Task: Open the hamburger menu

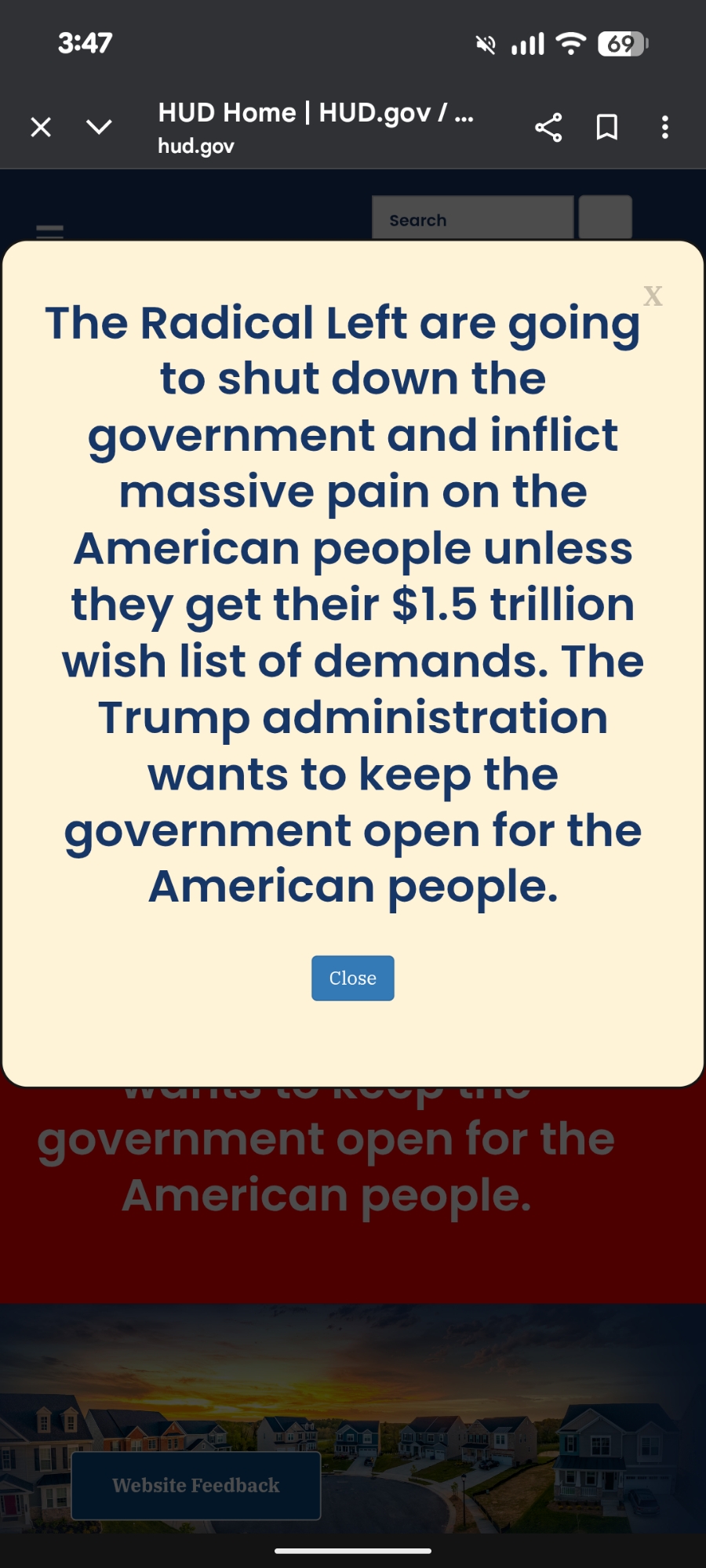Action: (50, 230)
